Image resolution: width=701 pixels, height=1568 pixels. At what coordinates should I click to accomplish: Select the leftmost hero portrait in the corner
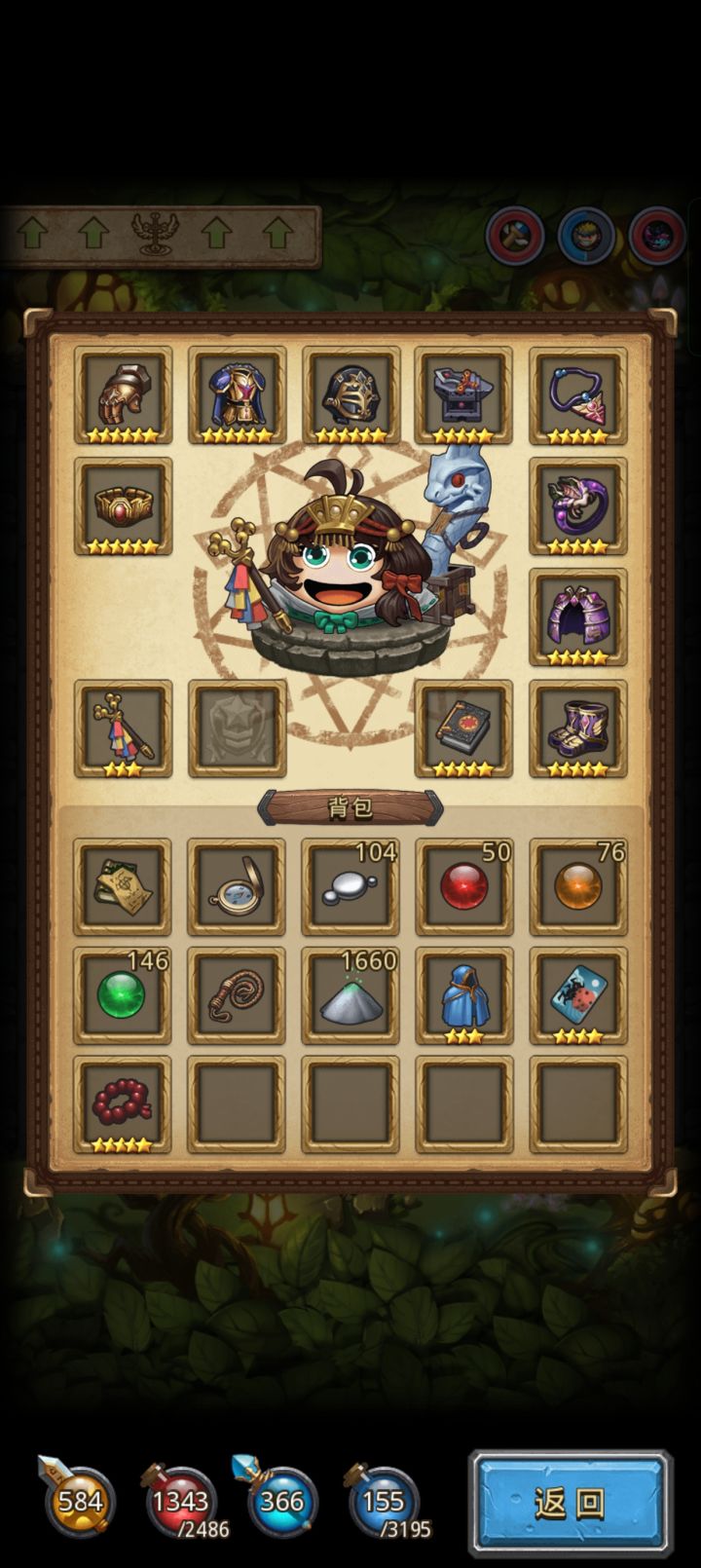pos(513,234)
